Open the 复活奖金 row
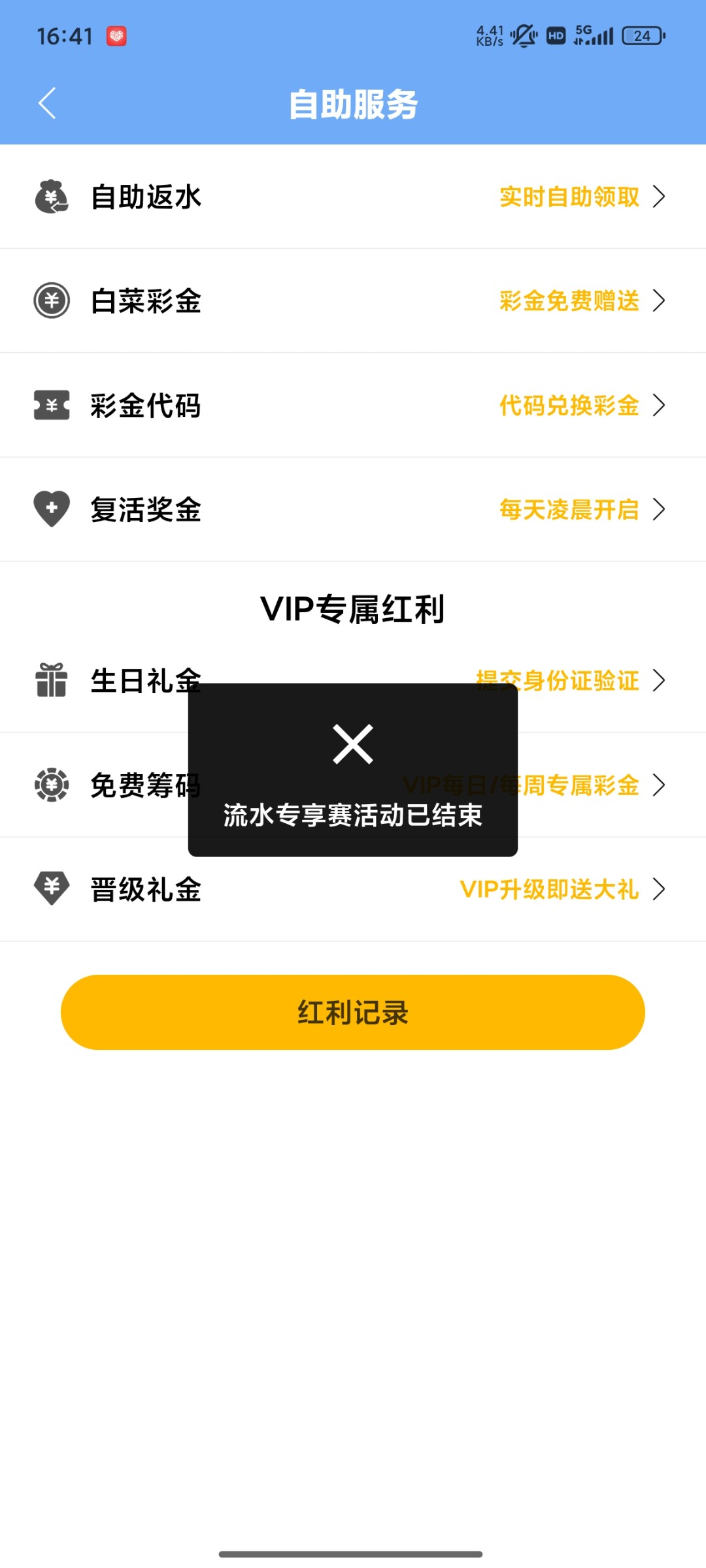 (353, 509)
